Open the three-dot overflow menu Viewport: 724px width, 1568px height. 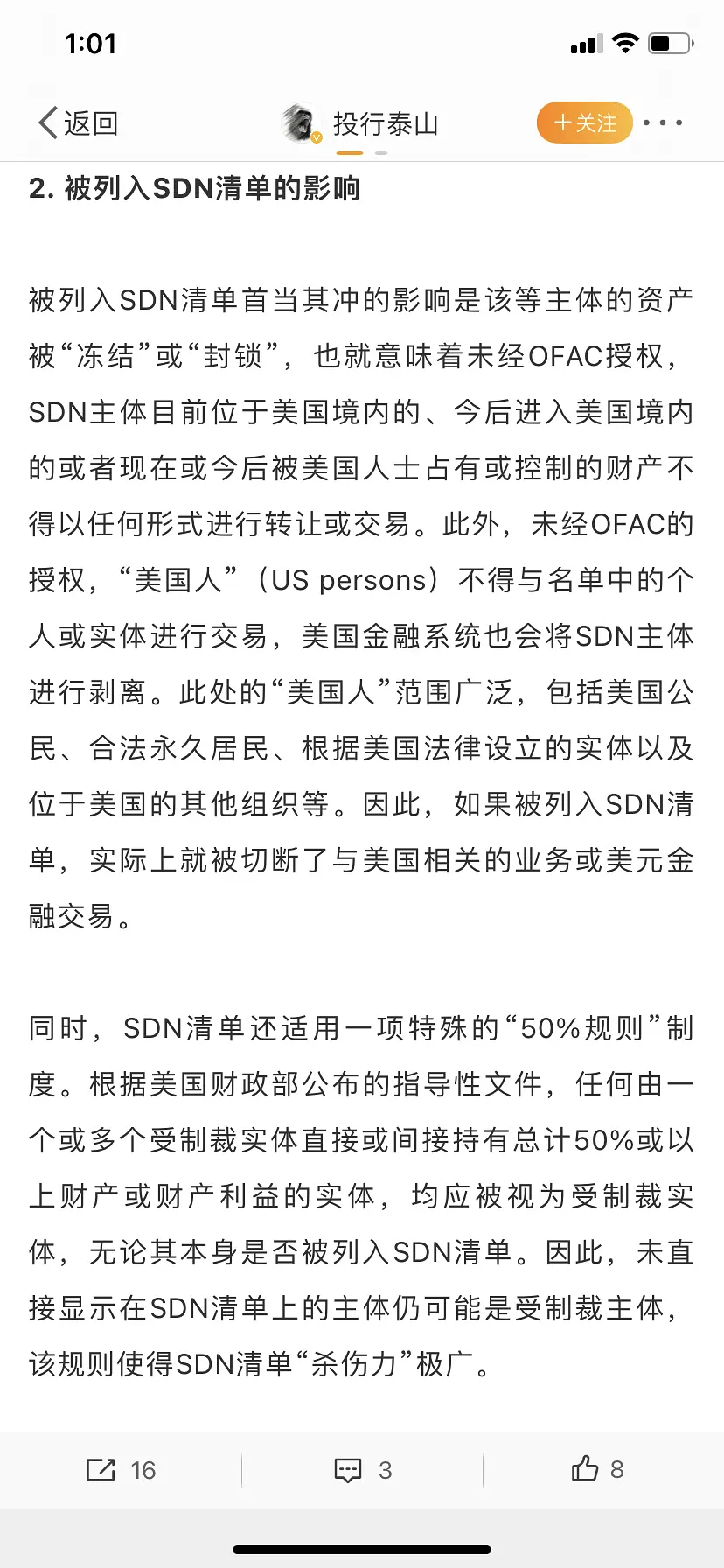(663, 123)
